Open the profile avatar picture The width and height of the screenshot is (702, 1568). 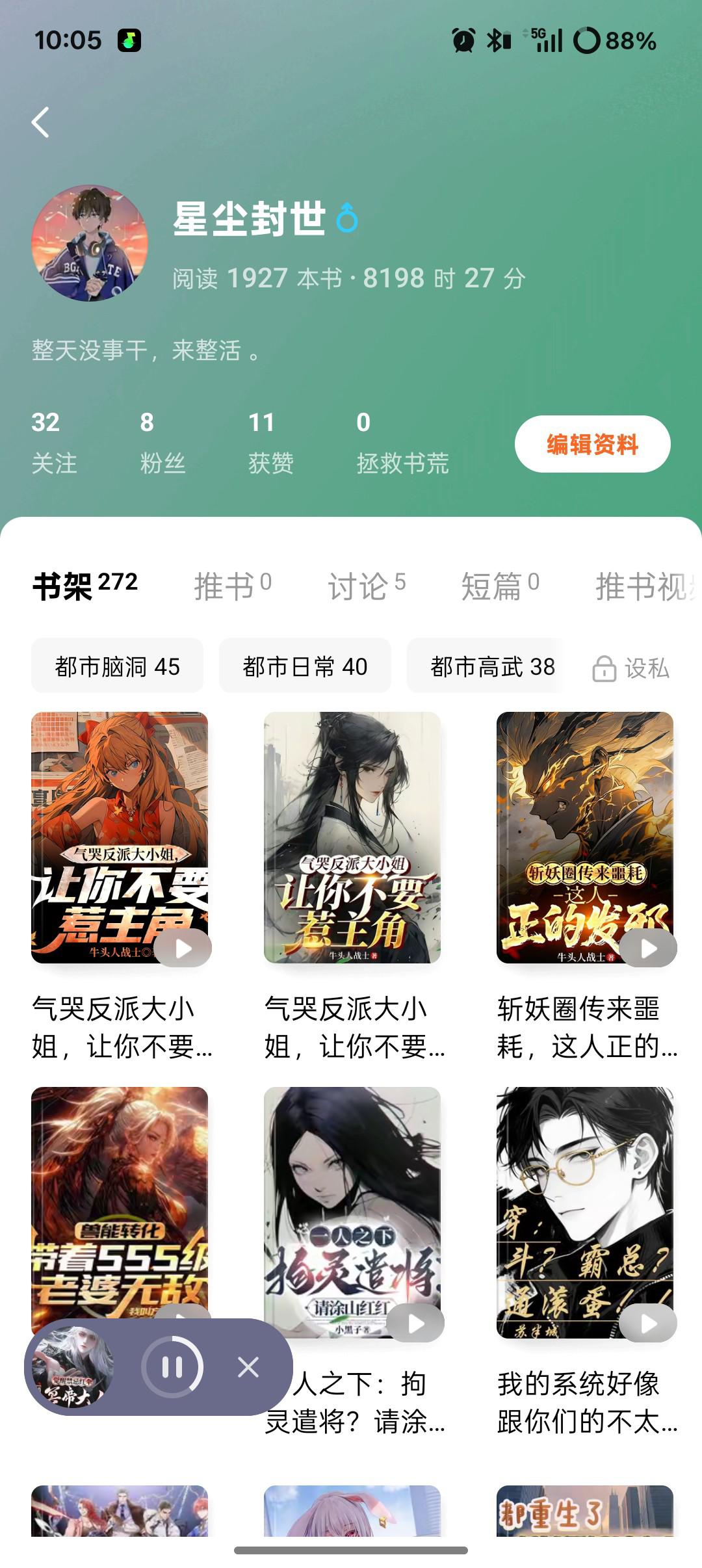(90, 243)
